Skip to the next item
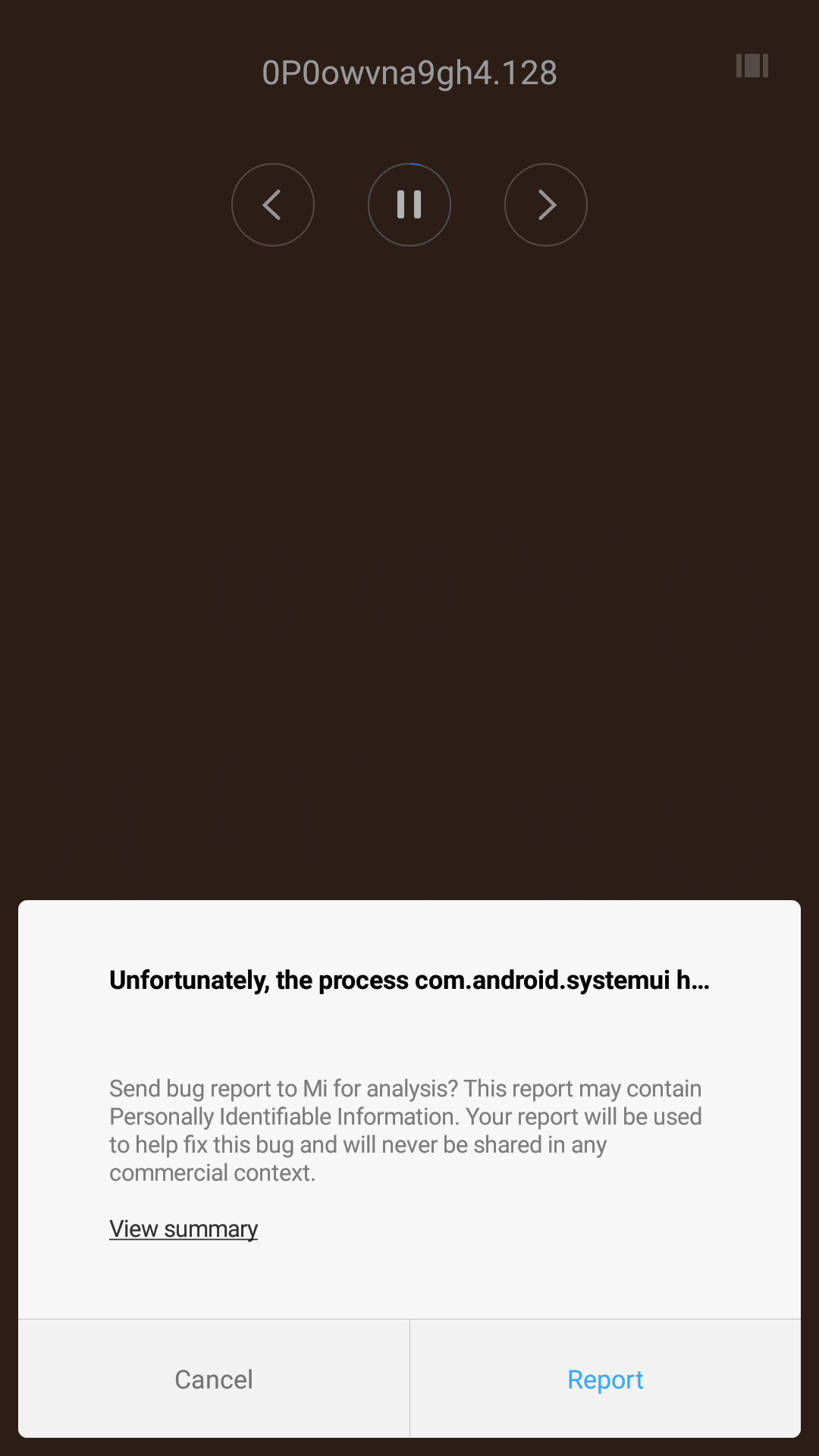Image resolution: width=819 pixels, height=1456 pixels. 546,205
